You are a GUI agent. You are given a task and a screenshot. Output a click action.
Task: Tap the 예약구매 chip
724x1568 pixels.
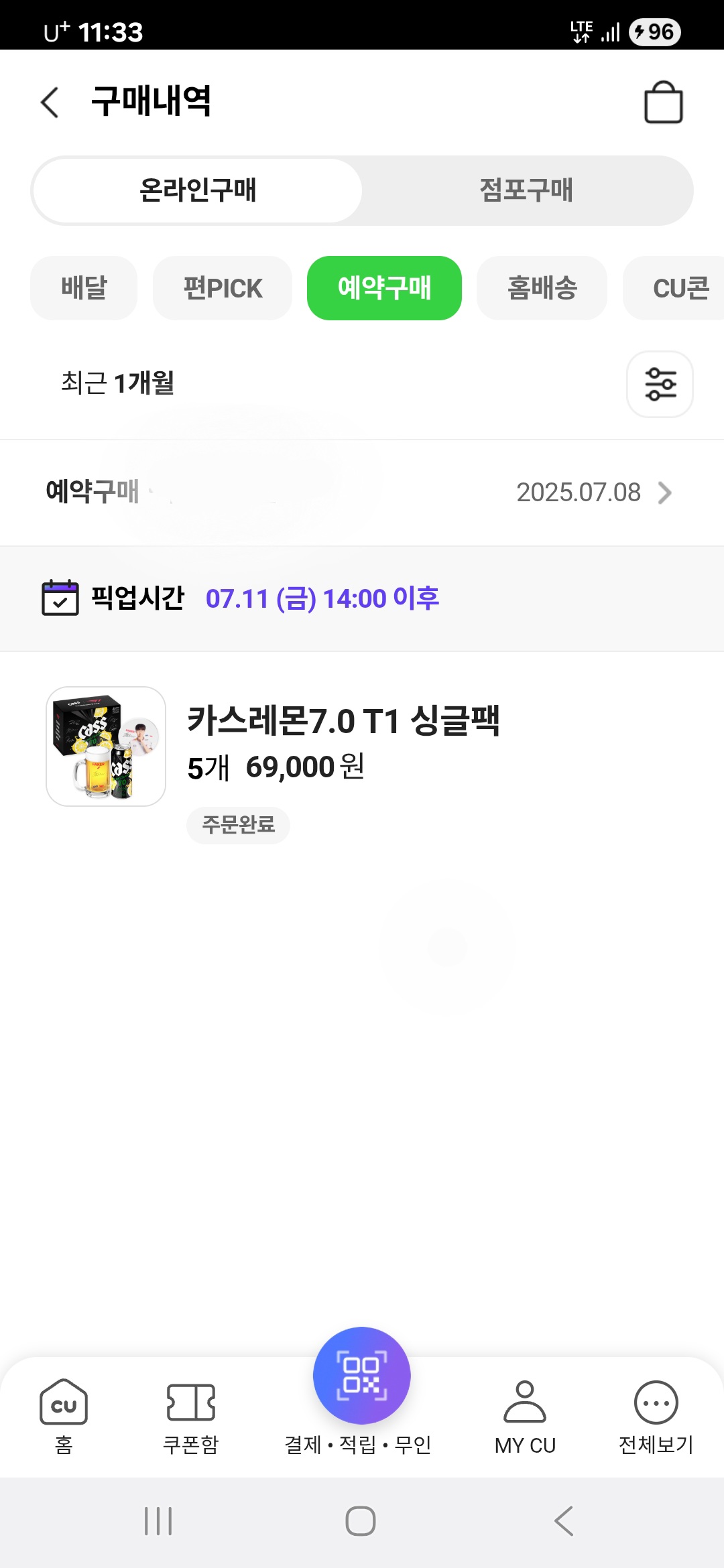click(384, 288)
